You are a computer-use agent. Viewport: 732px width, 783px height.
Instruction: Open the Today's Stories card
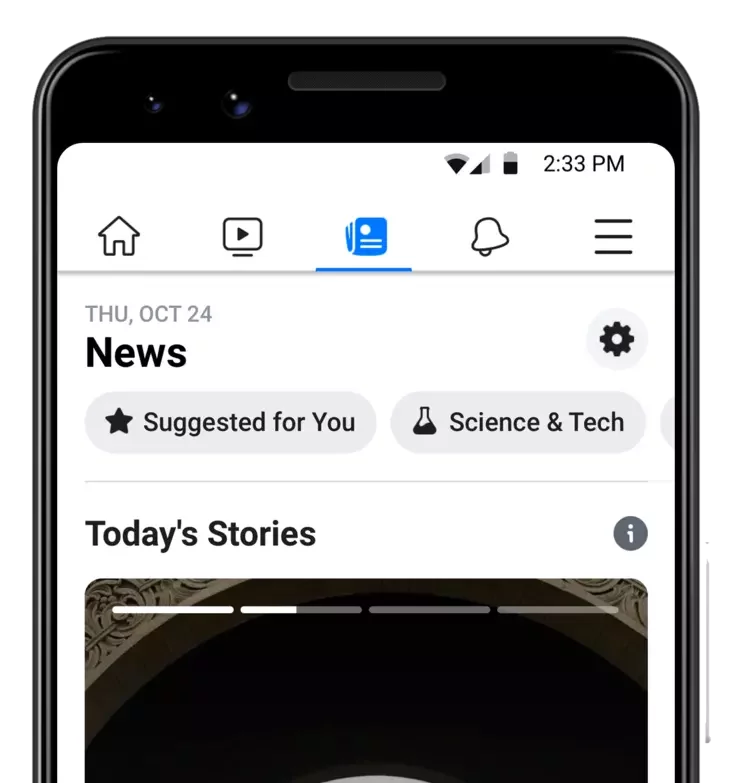pos(366,690)
